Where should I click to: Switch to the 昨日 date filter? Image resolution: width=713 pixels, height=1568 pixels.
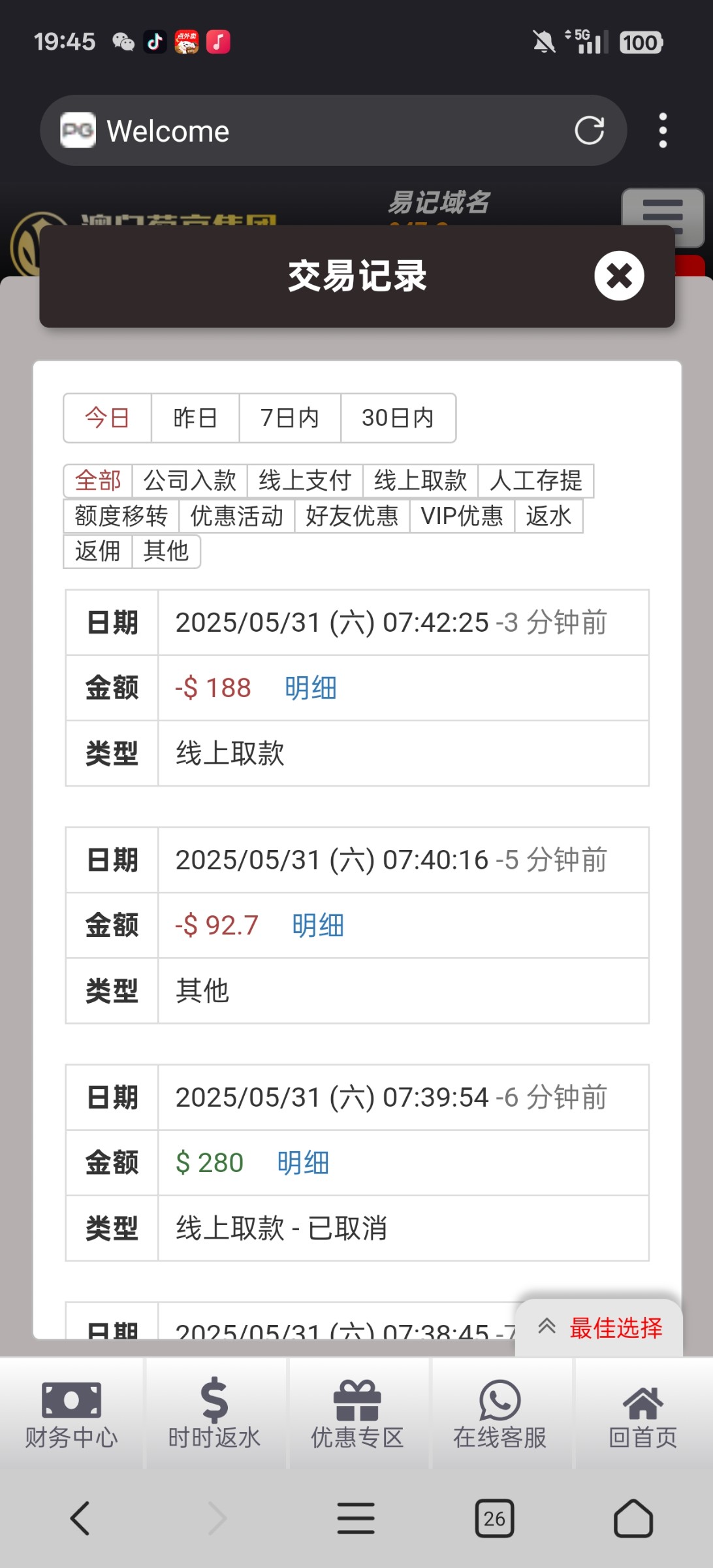pos(195,417)
